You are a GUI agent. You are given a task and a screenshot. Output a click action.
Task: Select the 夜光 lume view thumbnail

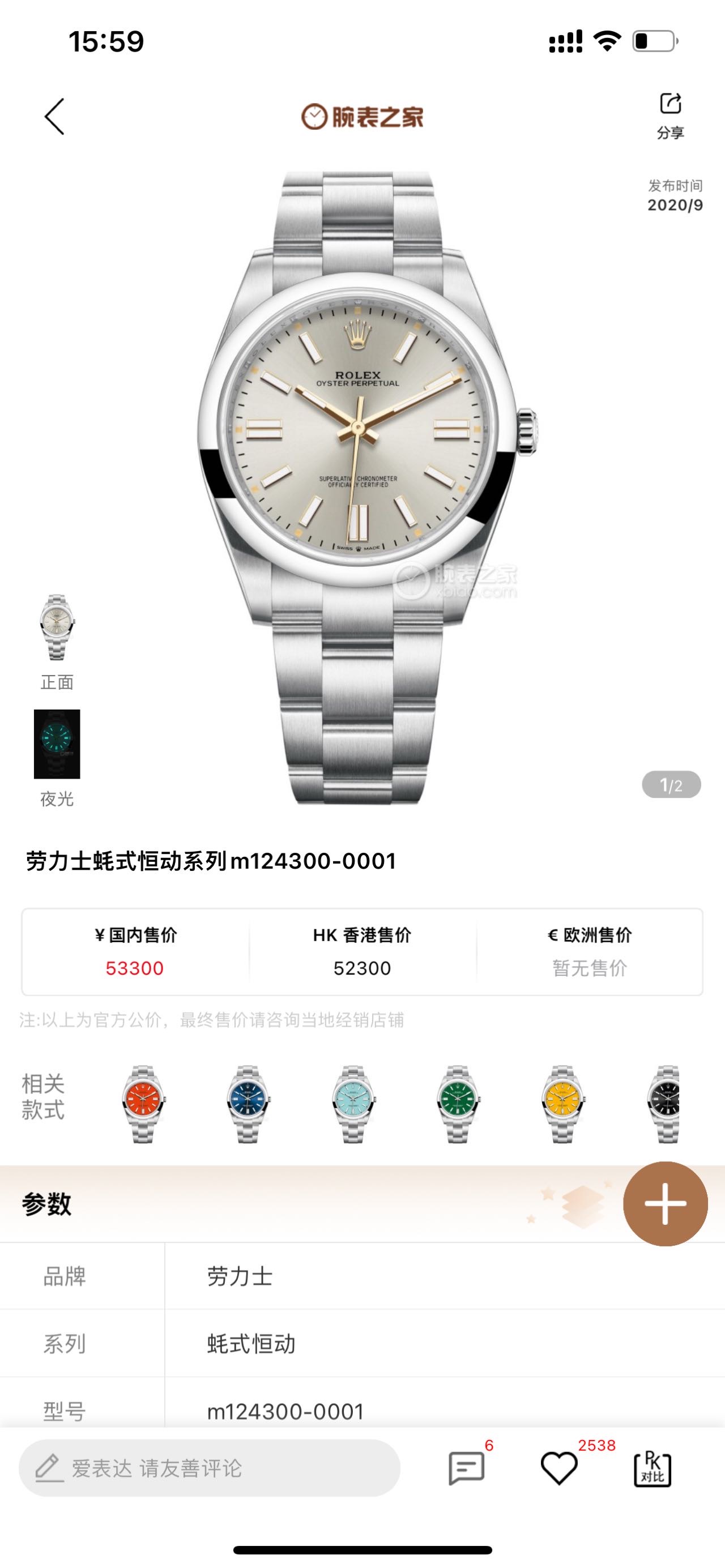[57, 744]
